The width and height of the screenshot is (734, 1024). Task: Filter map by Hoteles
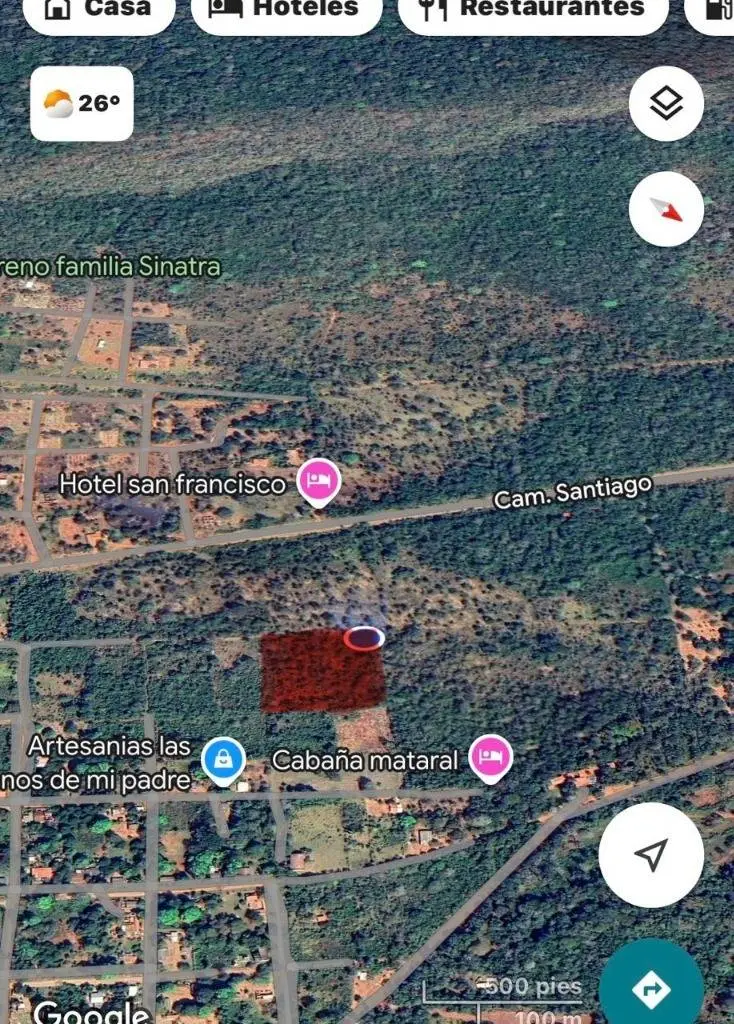coord(286,10)
